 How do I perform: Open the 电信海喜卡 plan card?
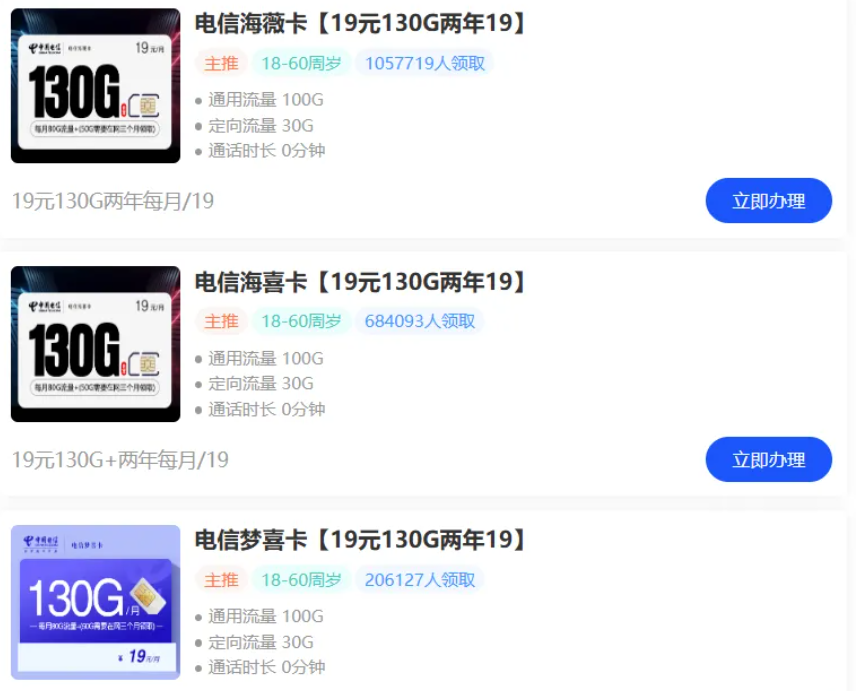point(360,282)
